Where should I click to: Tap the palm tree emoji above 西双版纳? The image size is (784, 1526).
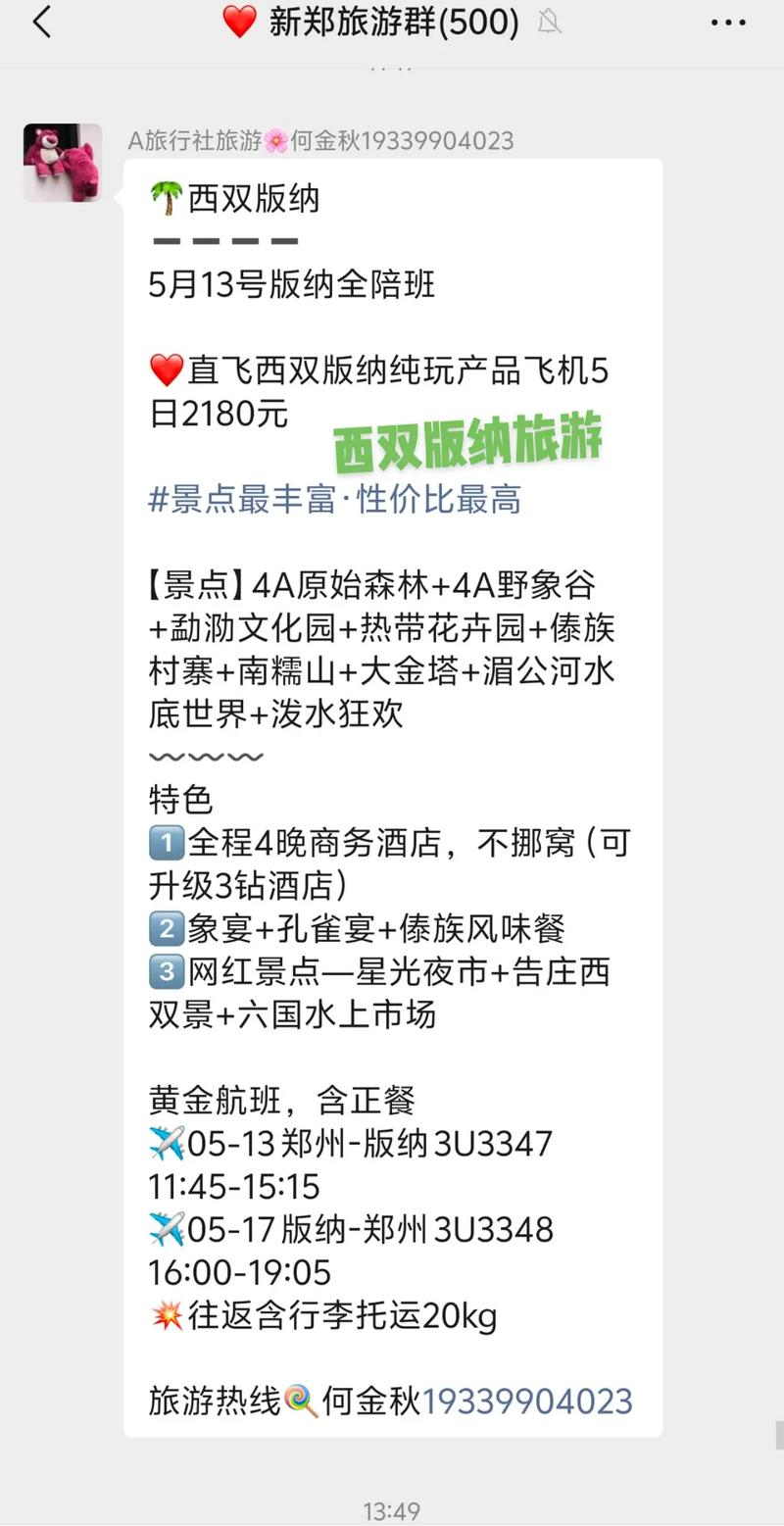(167, 197)
